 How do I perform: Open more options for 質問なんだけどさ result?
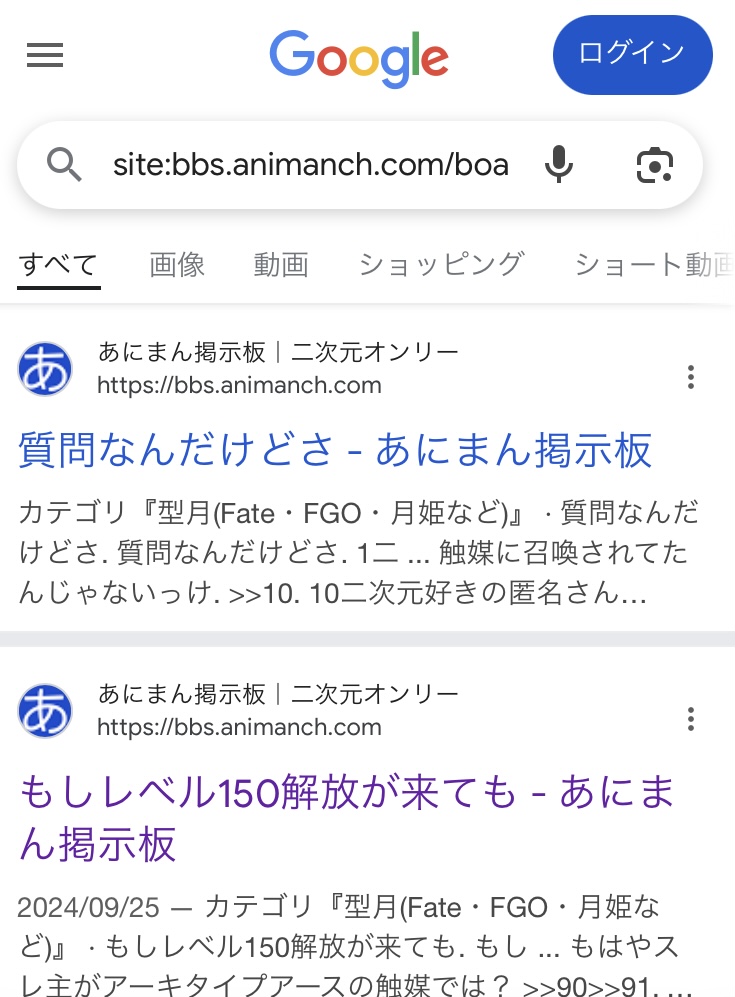[690, 377]
